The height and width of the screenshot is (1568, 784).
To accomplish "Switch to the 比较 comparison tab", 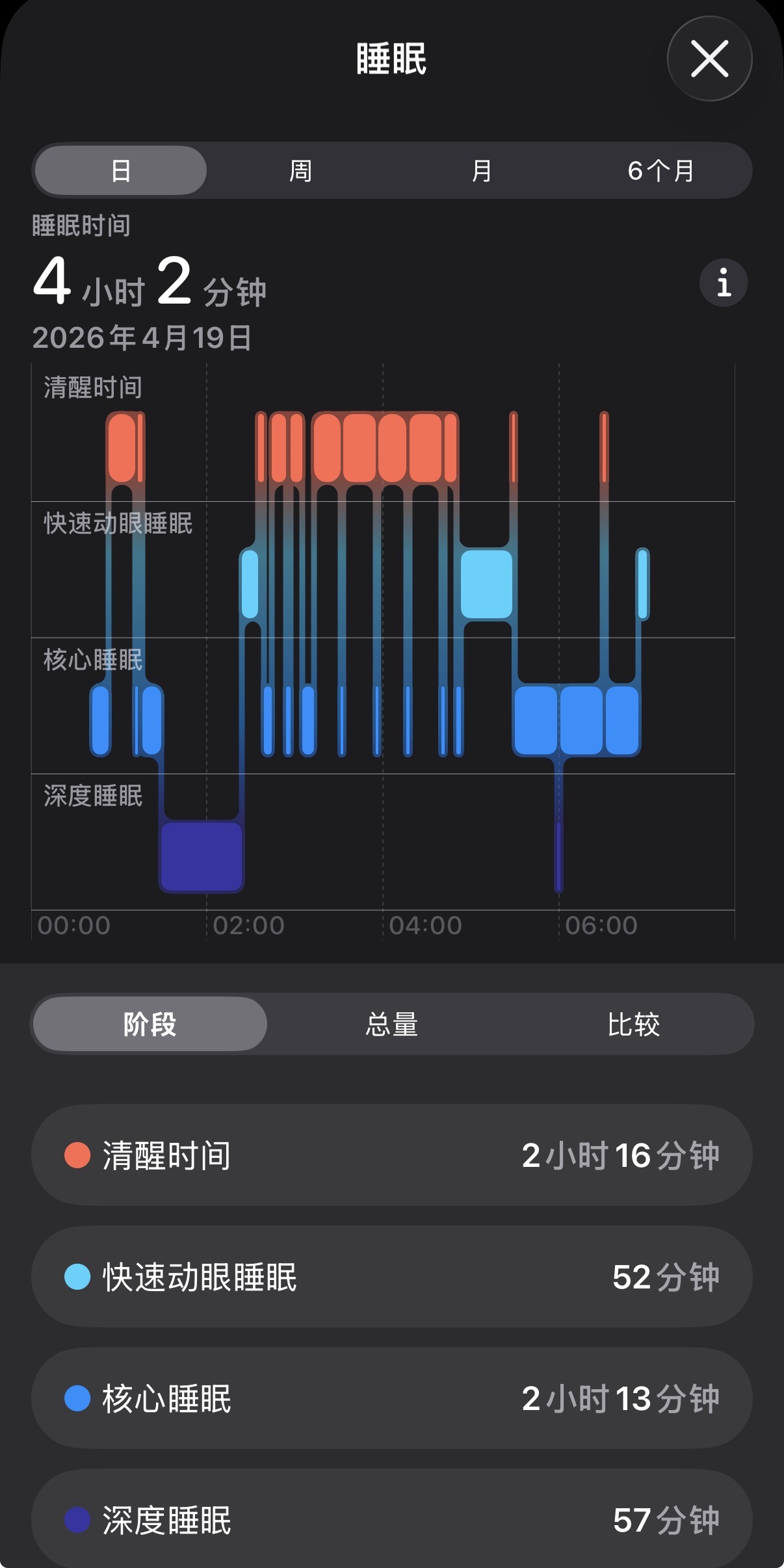I will click(633, 1025).
